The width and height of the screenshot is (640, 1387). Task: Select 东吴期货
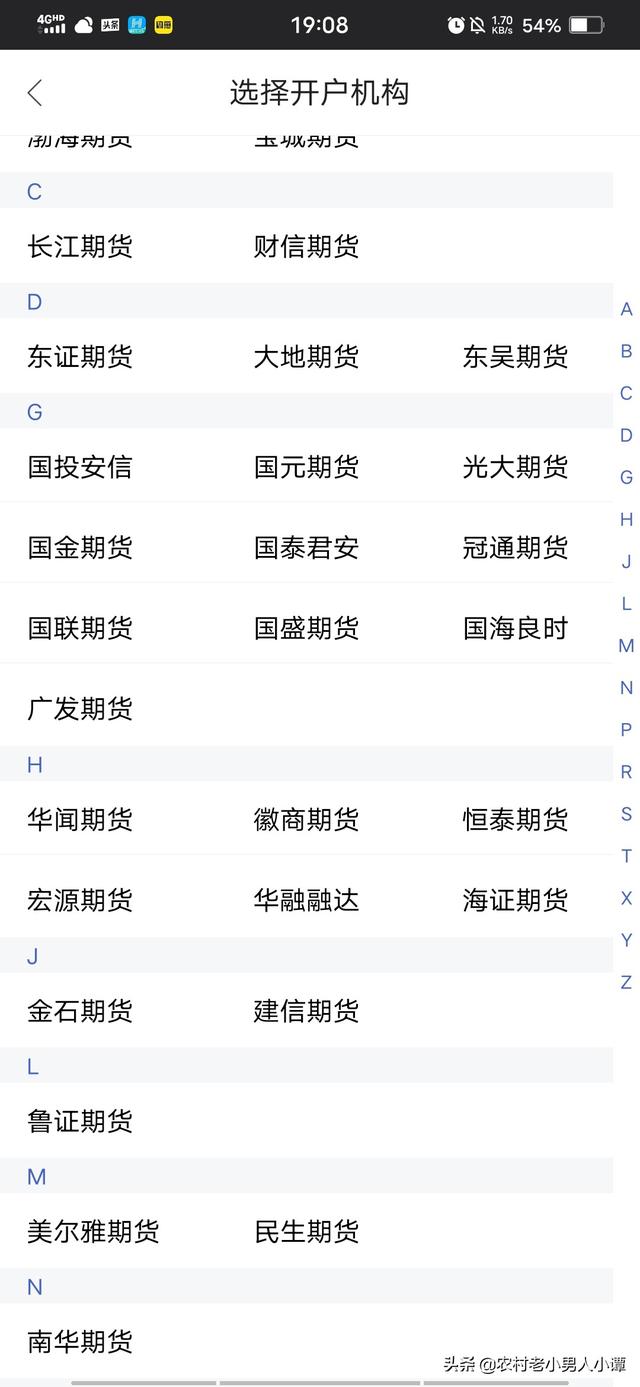[515, 357]
